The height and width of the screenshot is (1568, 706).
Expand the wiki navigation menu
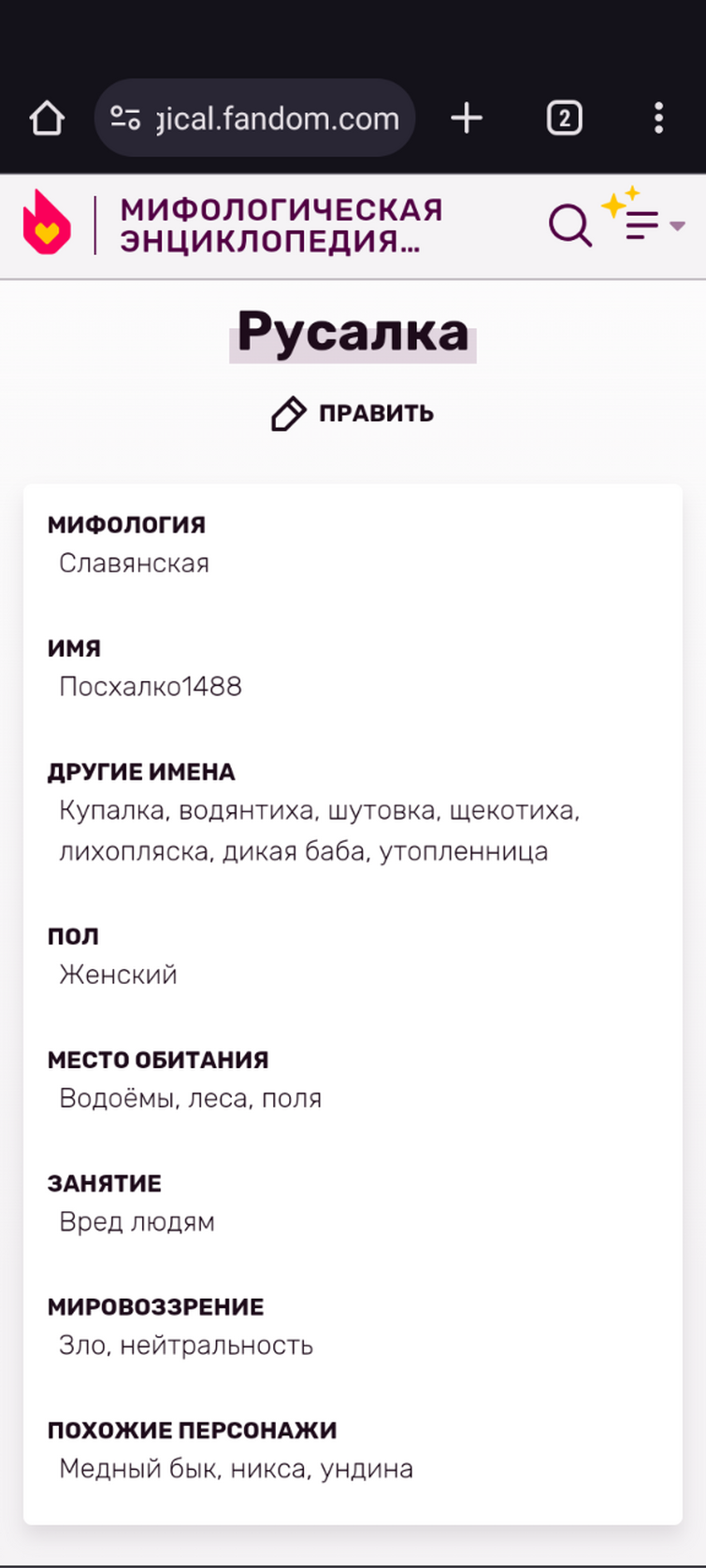(x=653, y=224)
